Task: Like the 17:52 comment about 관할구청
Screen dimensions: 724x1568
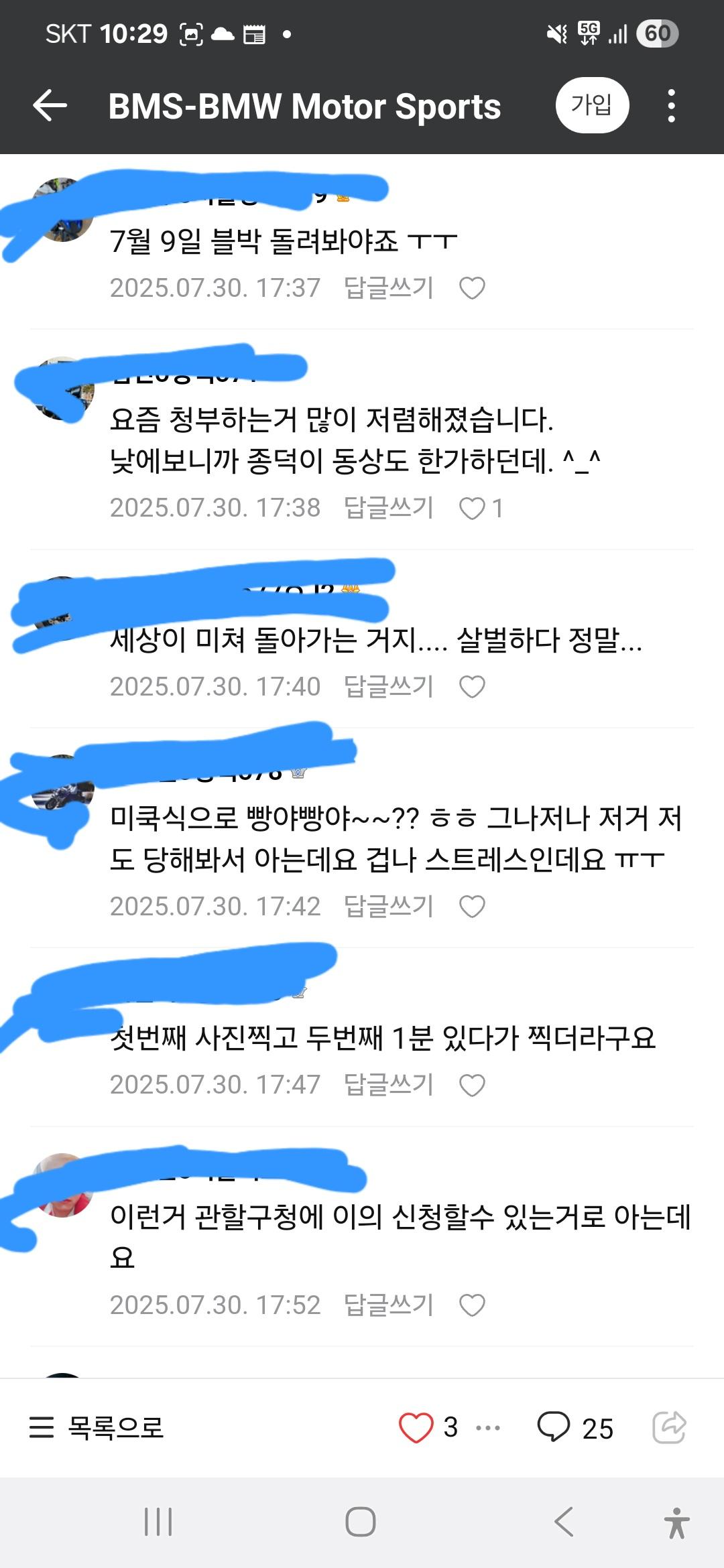Action: tap(472, 1305)
